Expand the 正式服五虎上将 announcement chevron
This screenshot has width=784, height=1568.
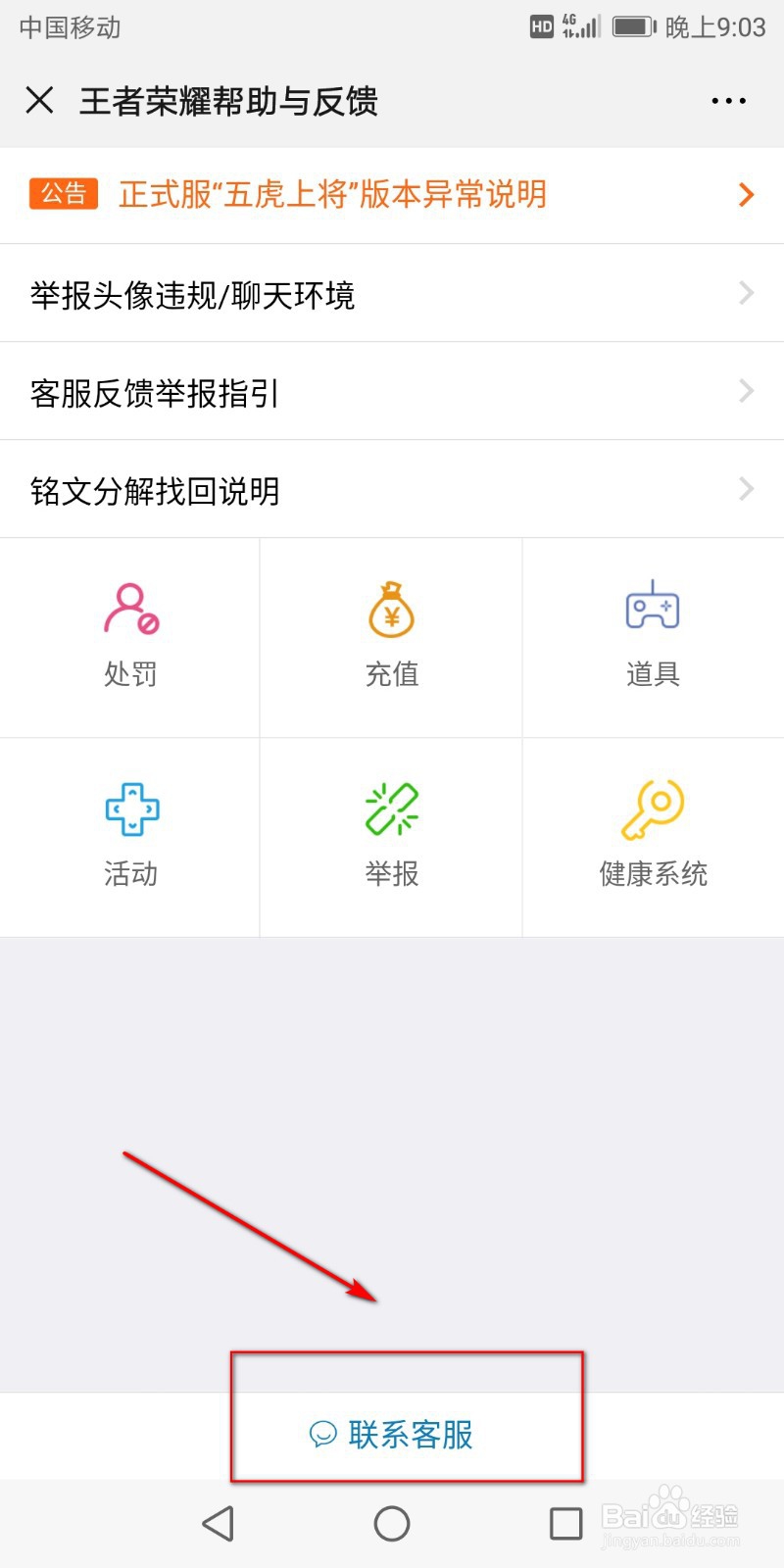click(745, 194)
